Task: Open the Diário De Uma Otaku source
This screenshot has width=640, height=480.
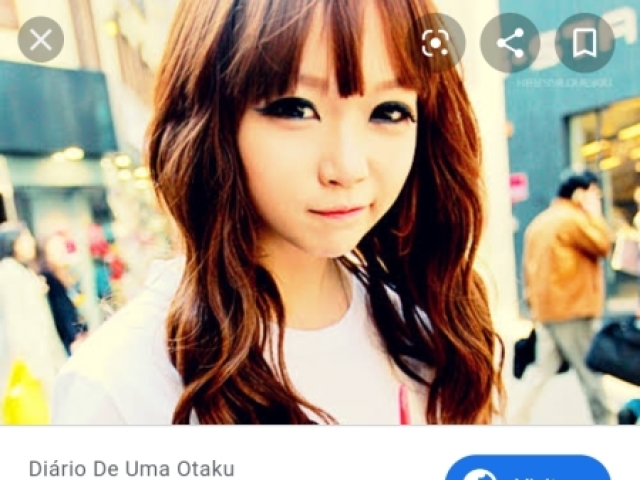Action: click(131, 468)
